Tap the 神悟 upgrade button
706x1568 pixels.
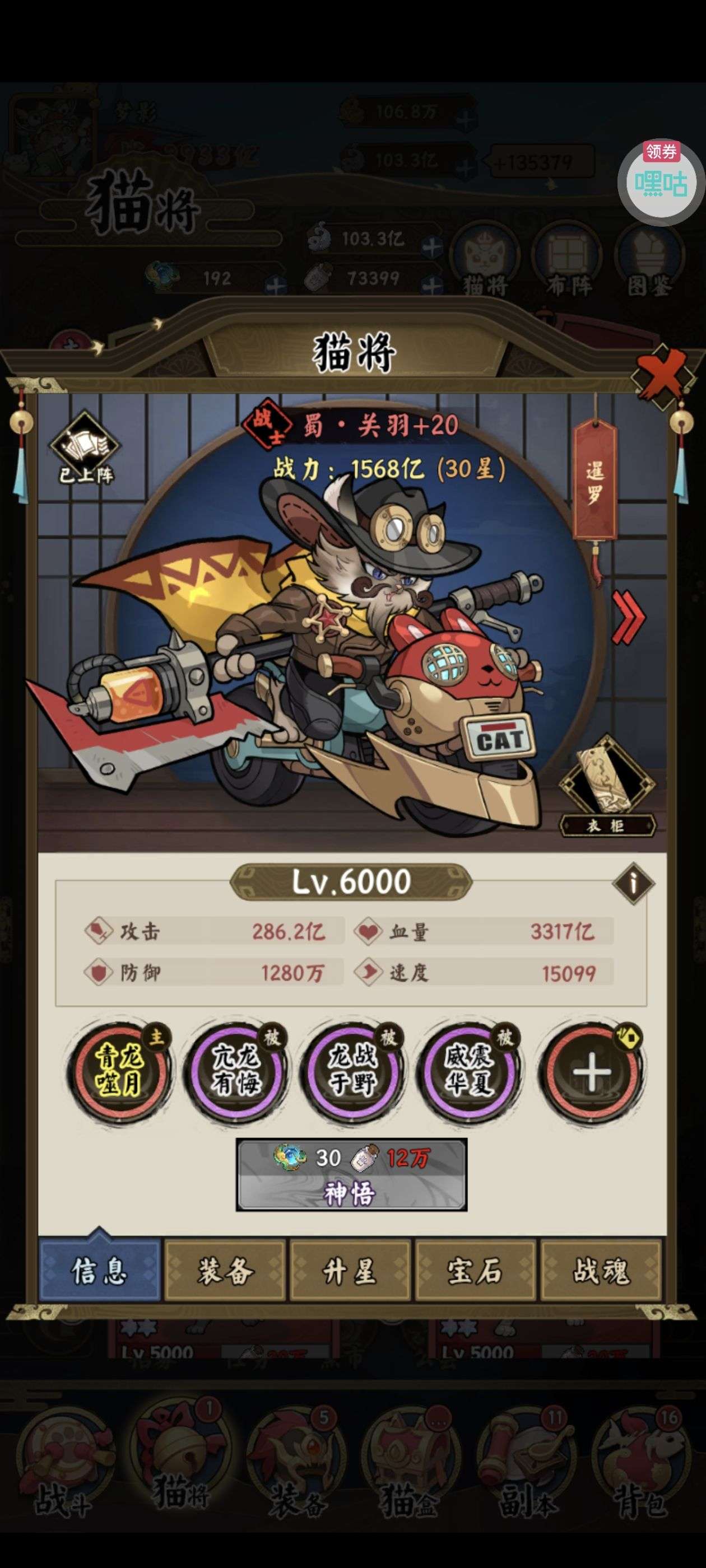coord(351,1174)
